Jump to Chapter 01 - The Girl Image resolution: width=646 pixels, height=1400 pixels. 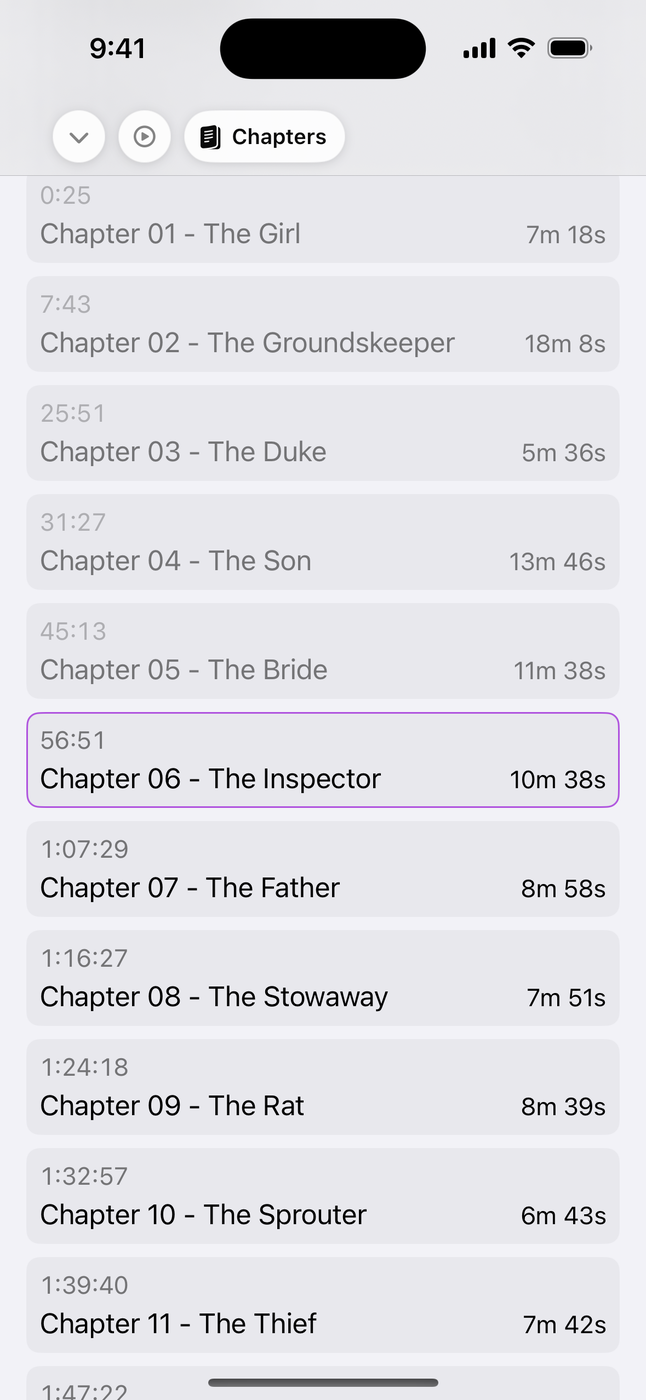coord(322,222)
